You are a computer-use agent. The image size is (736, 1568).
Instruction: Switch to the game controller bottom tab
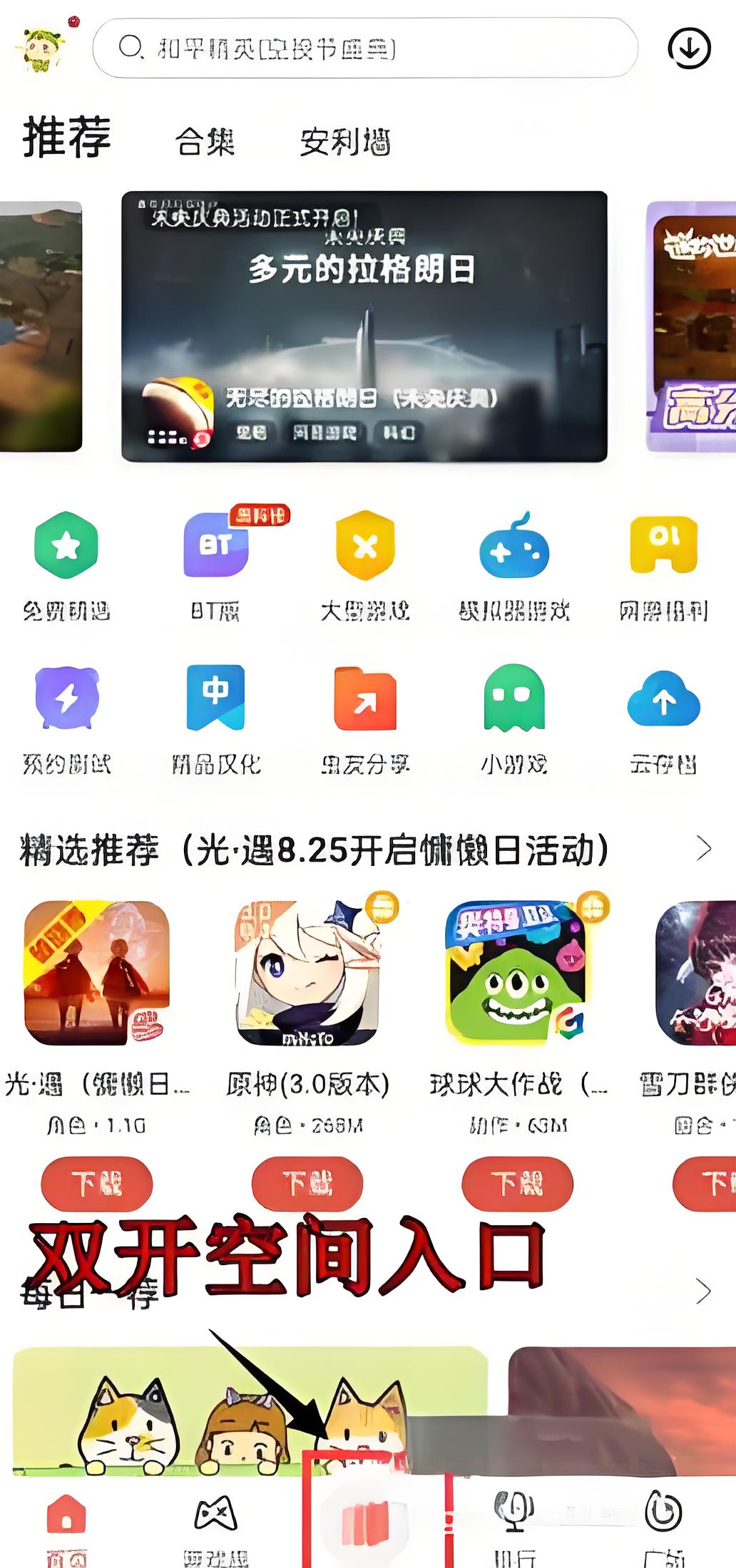[x=216, y=1522]
